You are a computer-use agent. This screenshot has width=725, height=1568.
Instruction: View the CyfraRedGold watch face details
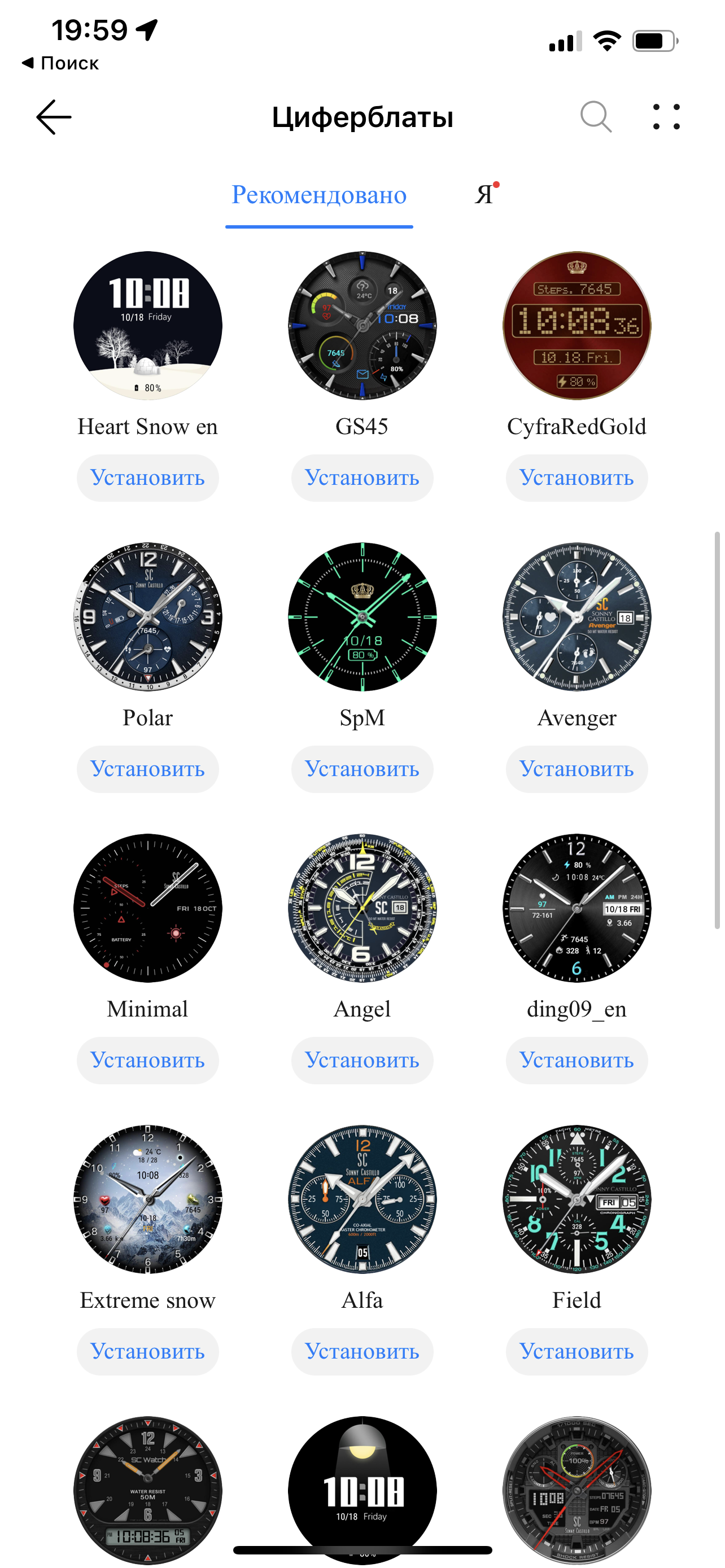pyautogui.click(x=576, y=326)
